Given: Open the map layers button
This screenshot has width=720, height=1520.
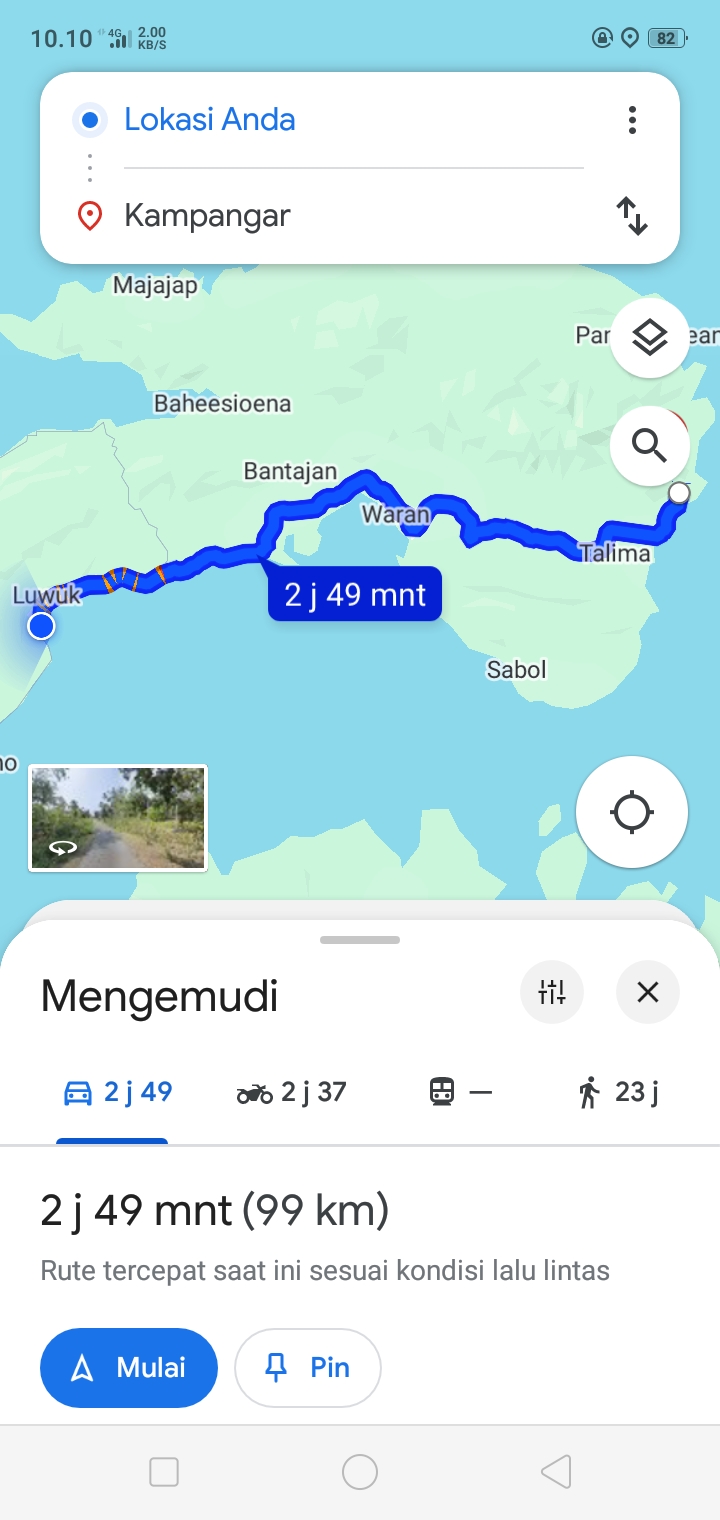Looking at the screenshot, I should pyautogui.click(x=650, y=338).
